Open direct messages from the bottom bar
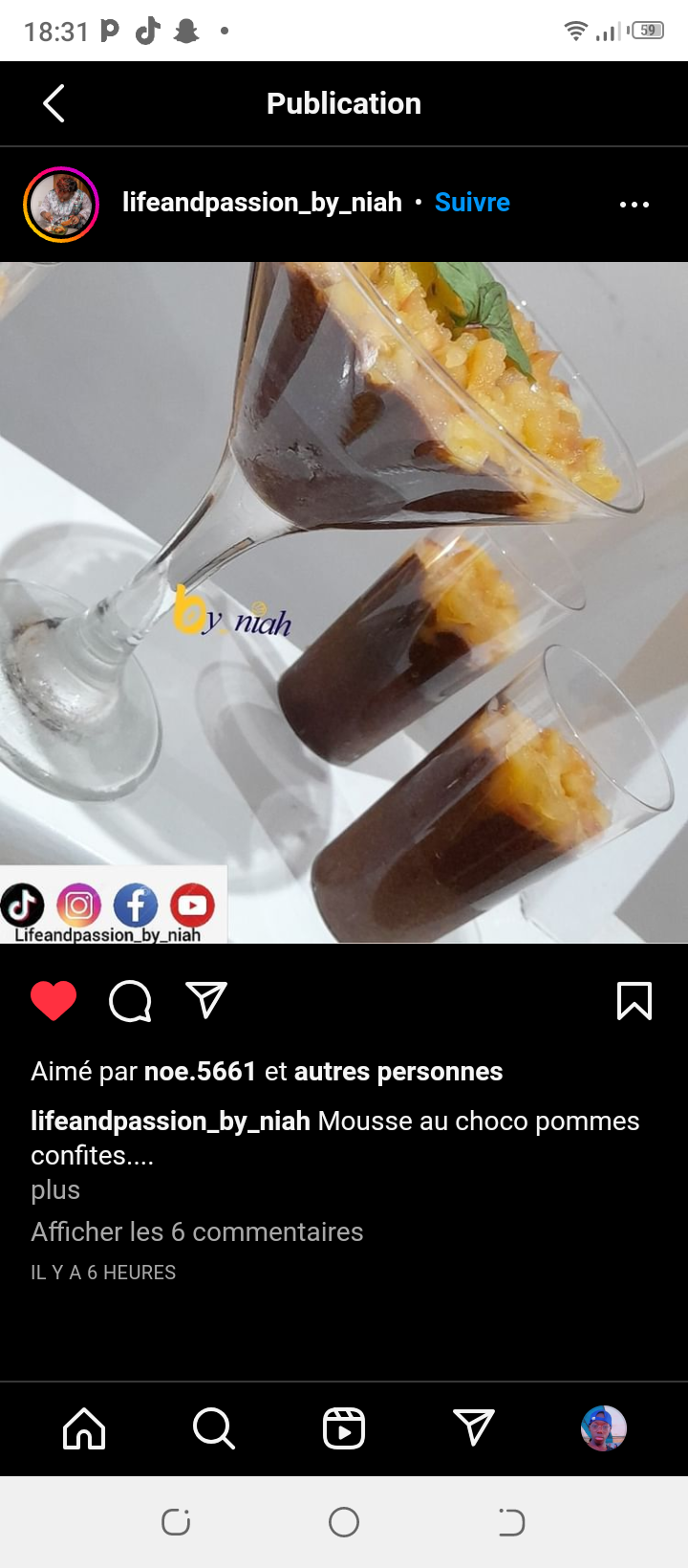This screenshot has height=1568, width=688. click(474, 1428)
